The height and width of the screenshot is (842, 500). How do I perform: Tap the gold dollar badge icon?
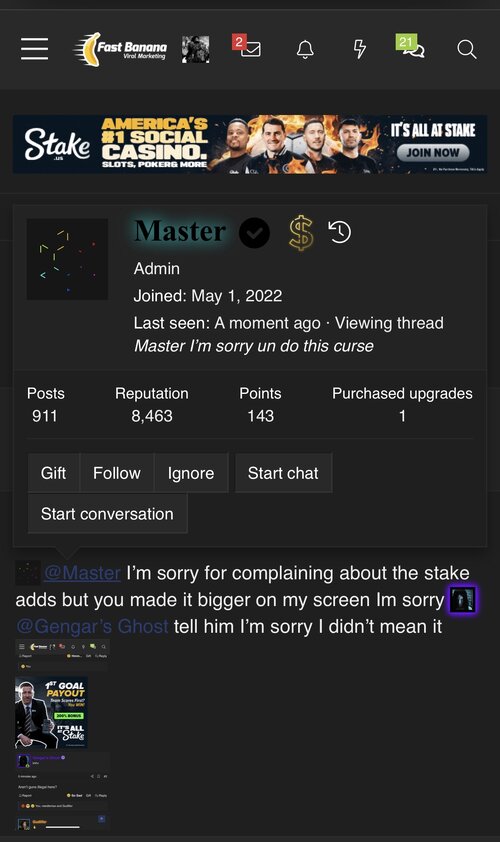click(301, 233)
